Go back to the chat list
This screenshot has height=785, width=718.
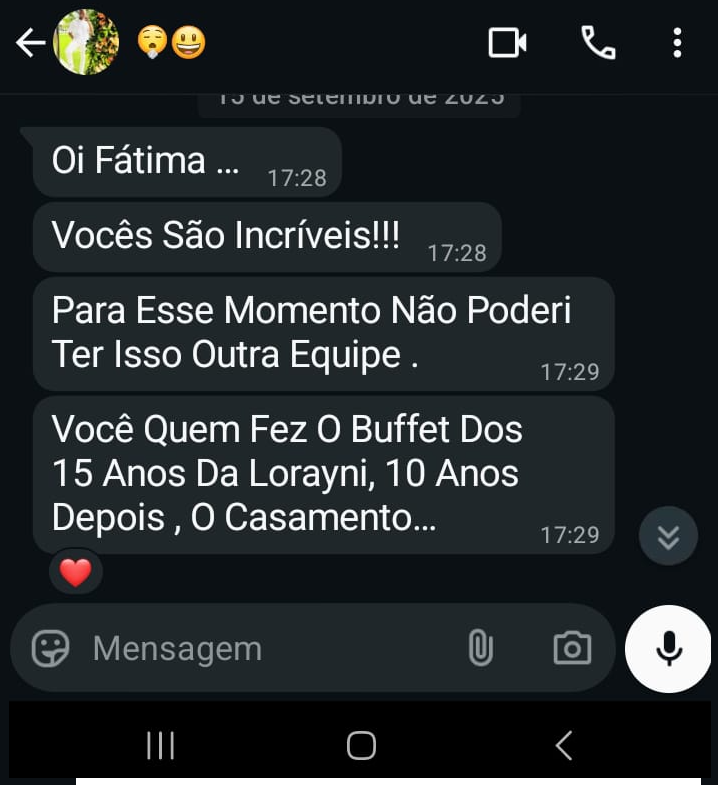[30, 43]
